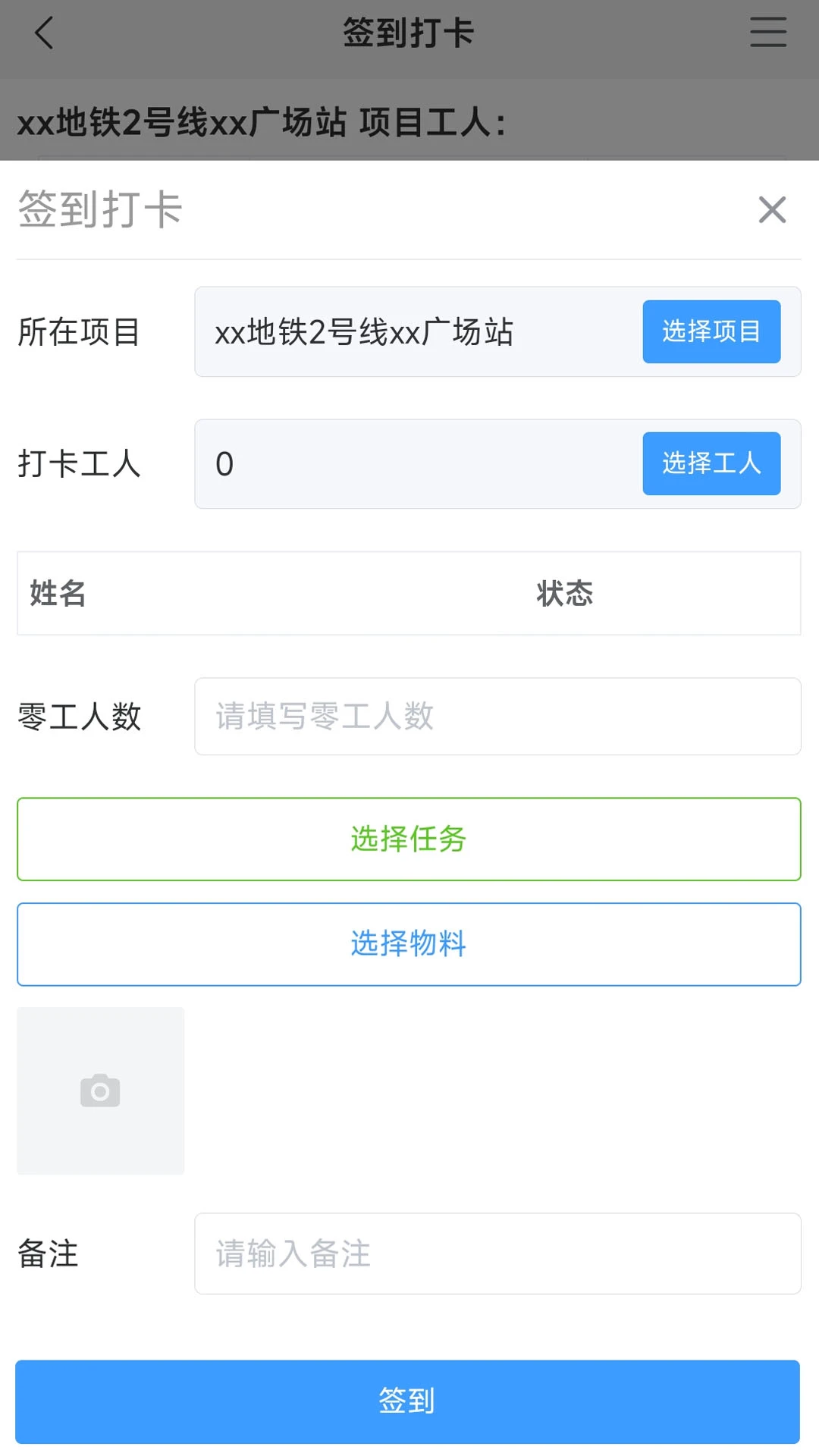
Task: Tap the 选择工人 button
Action: click(x=711, y=463)
